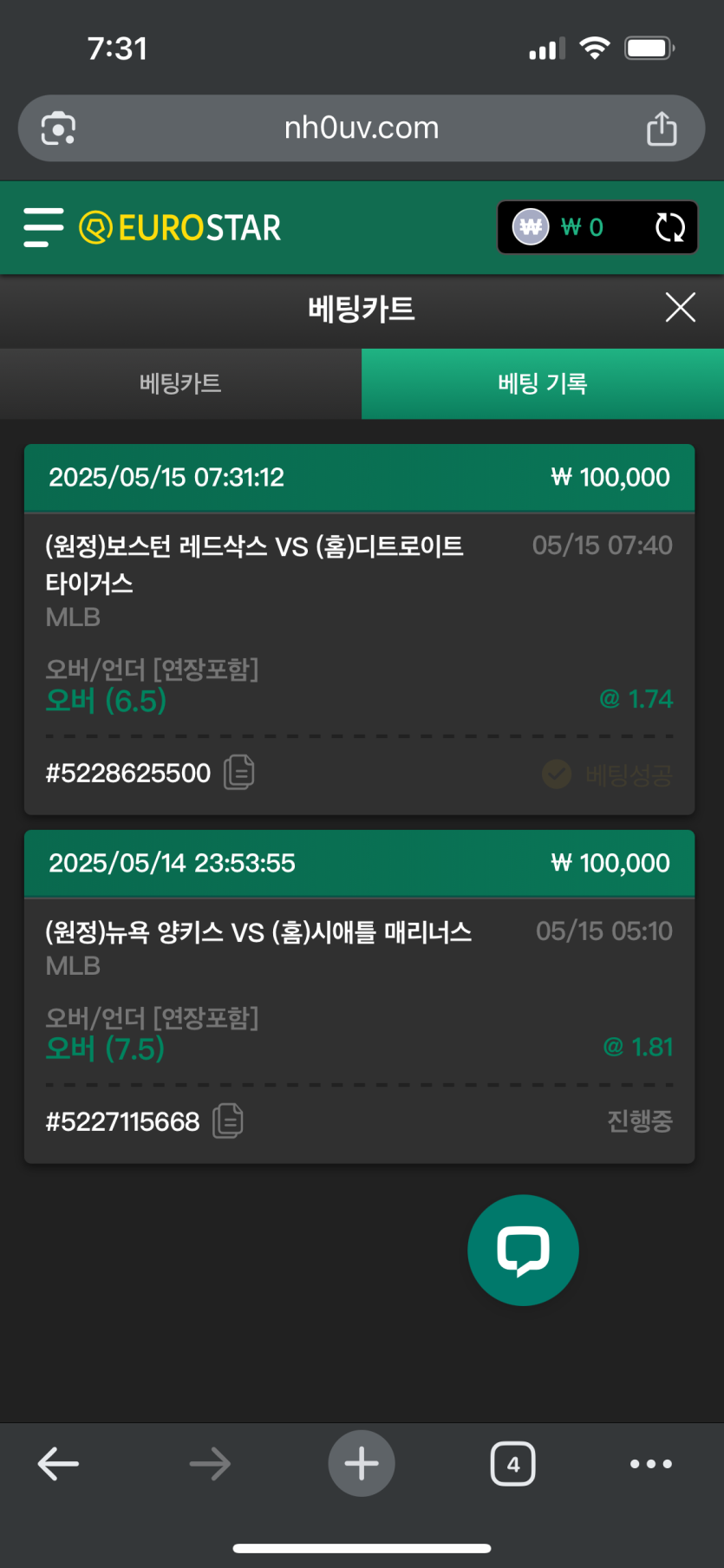Switch to the 베팅카트 tab
This screenshot has width=724, height=1568.
point(180,383)
